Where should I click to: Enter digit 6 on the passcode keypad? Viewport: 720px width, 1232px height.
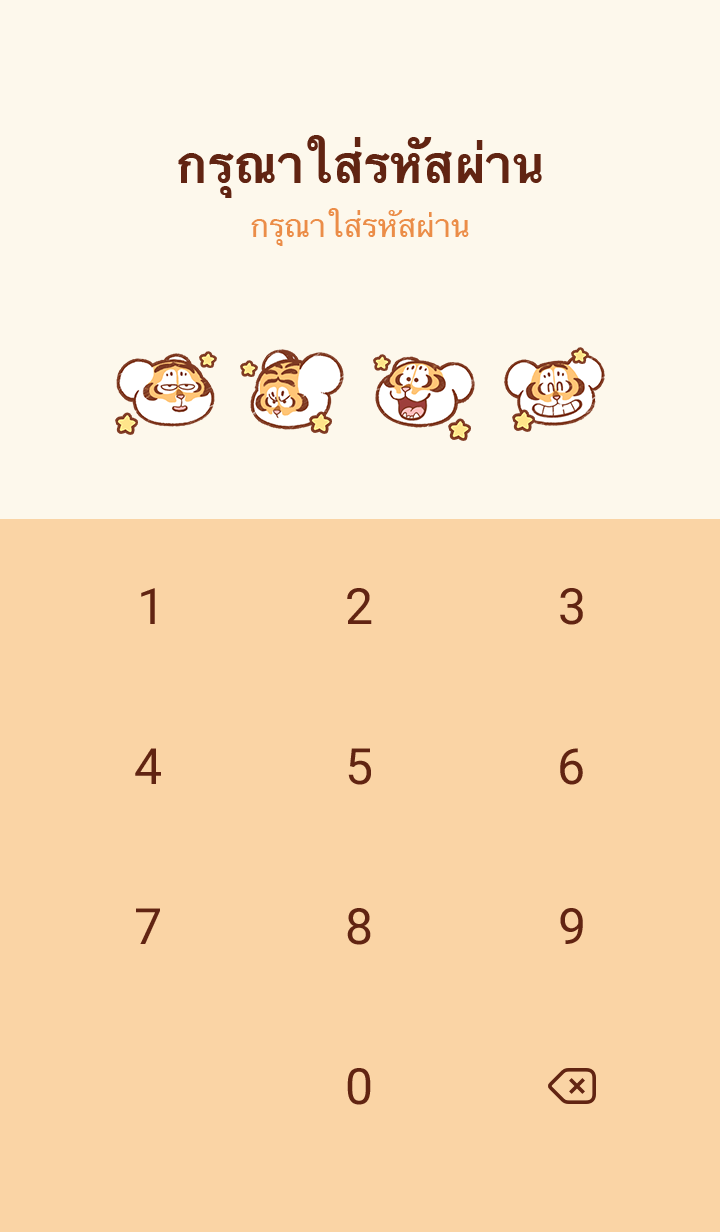pos(571,767)
